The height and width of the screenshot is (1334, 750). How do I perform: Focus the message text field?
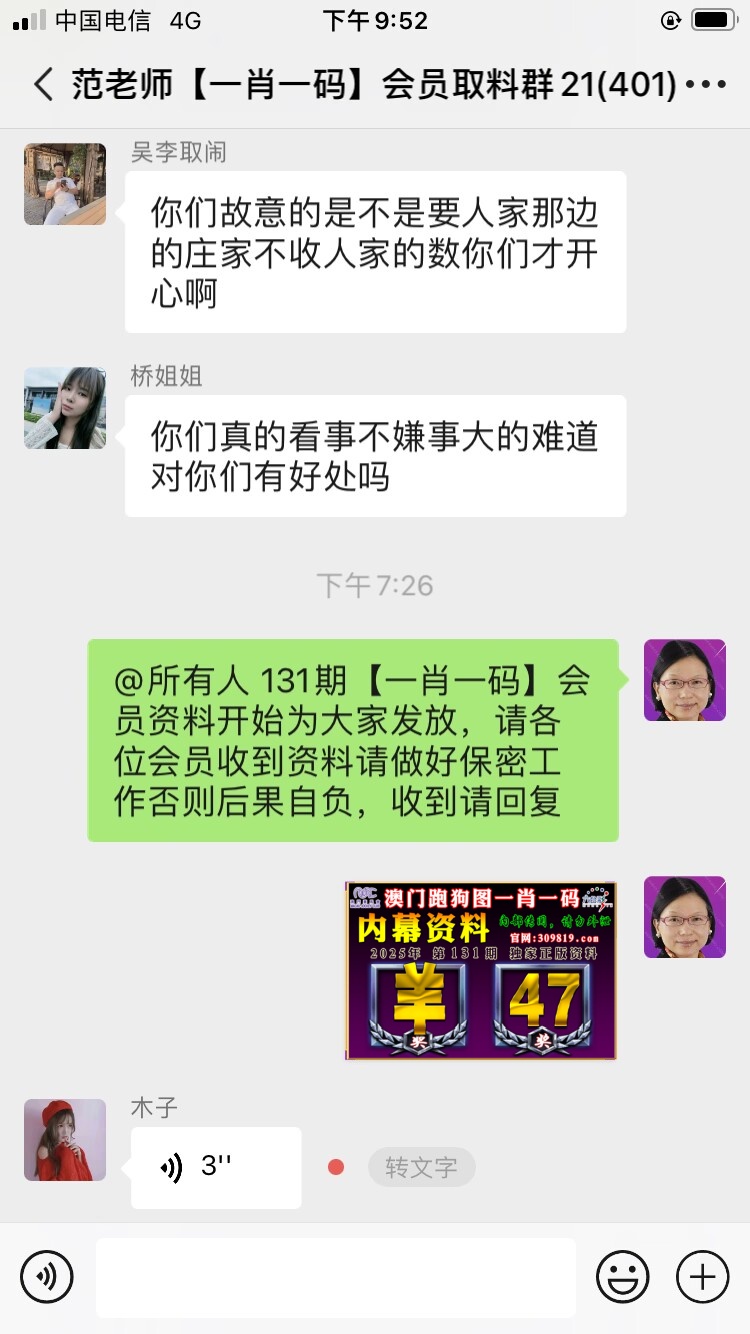coord(335,1277)
